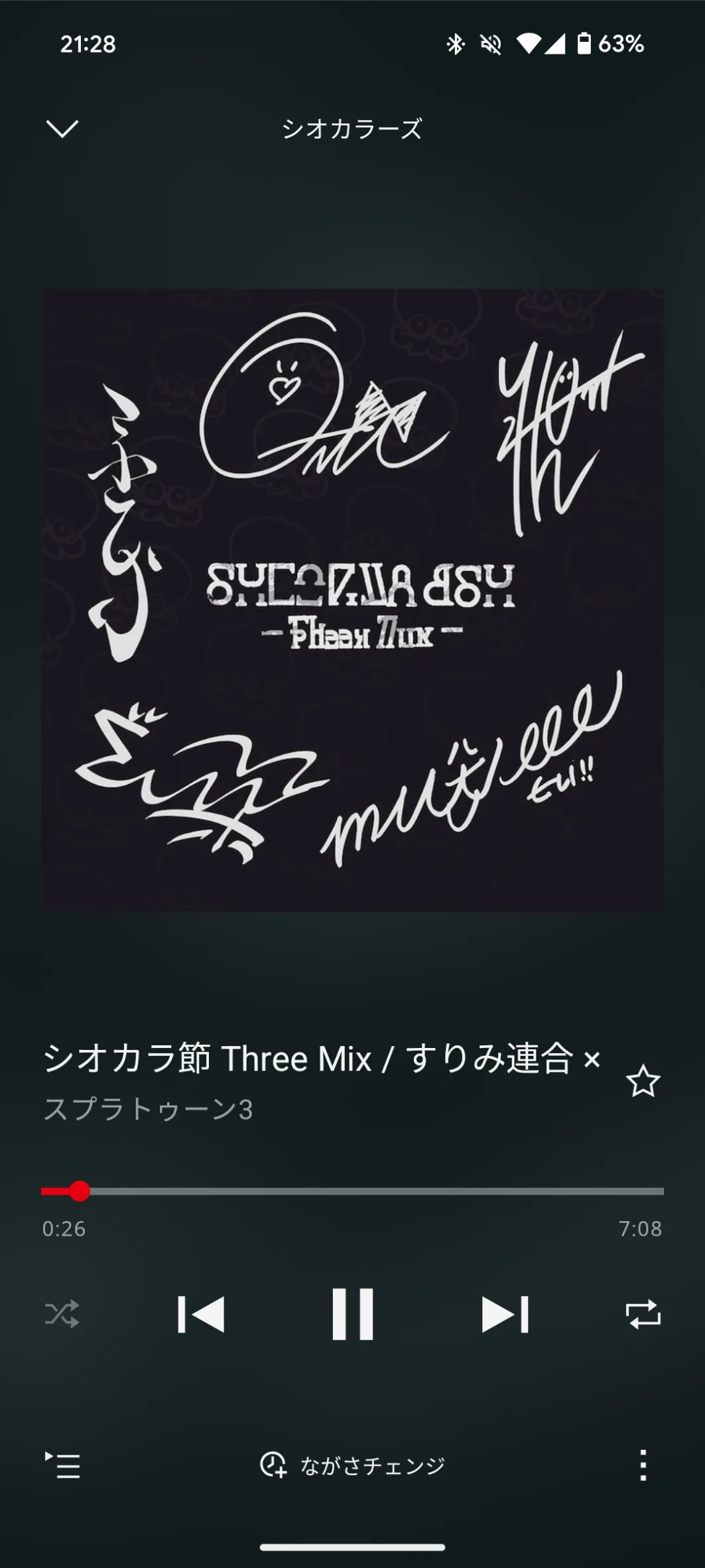Toggle repeat mode
The height and width of the screenshot is (1568, 705).
click(643, 1314)
